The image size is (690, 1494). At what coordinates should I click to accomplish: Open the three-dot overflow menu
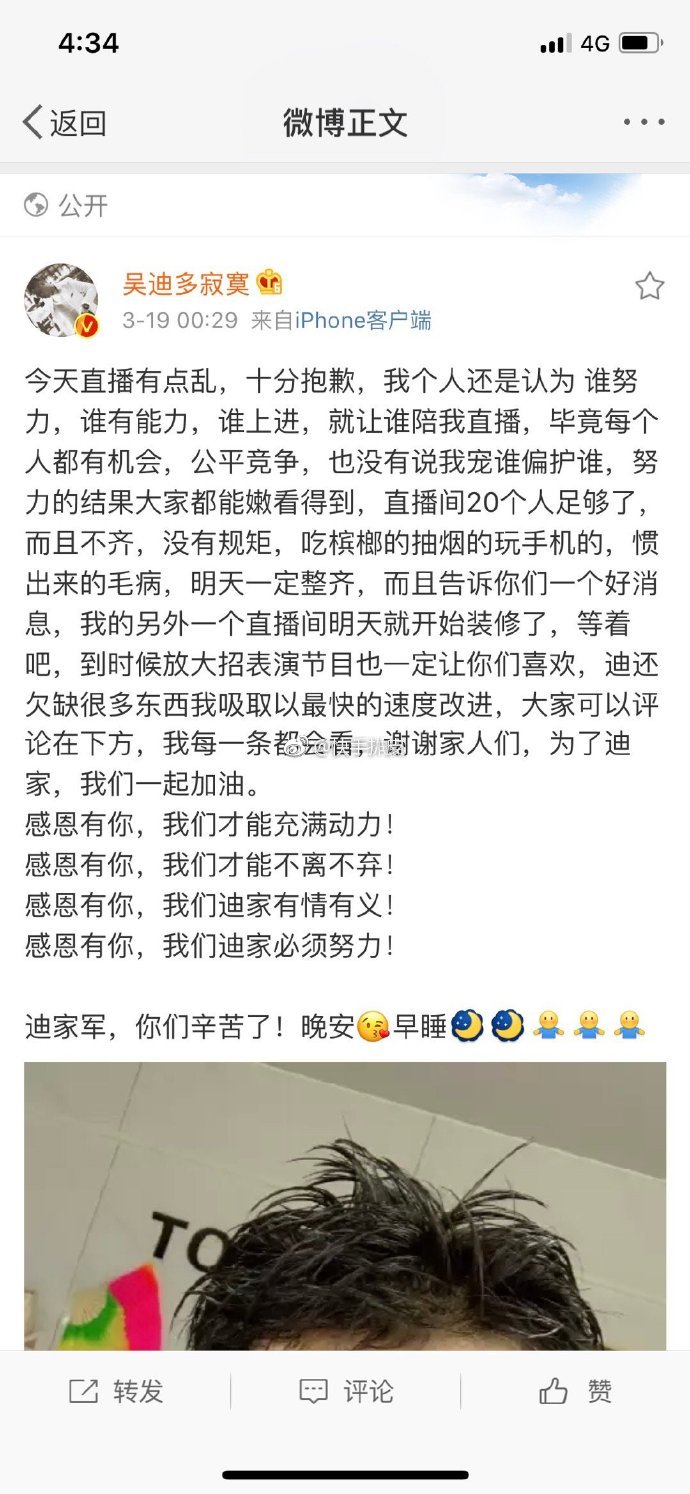tap(643, 122)
